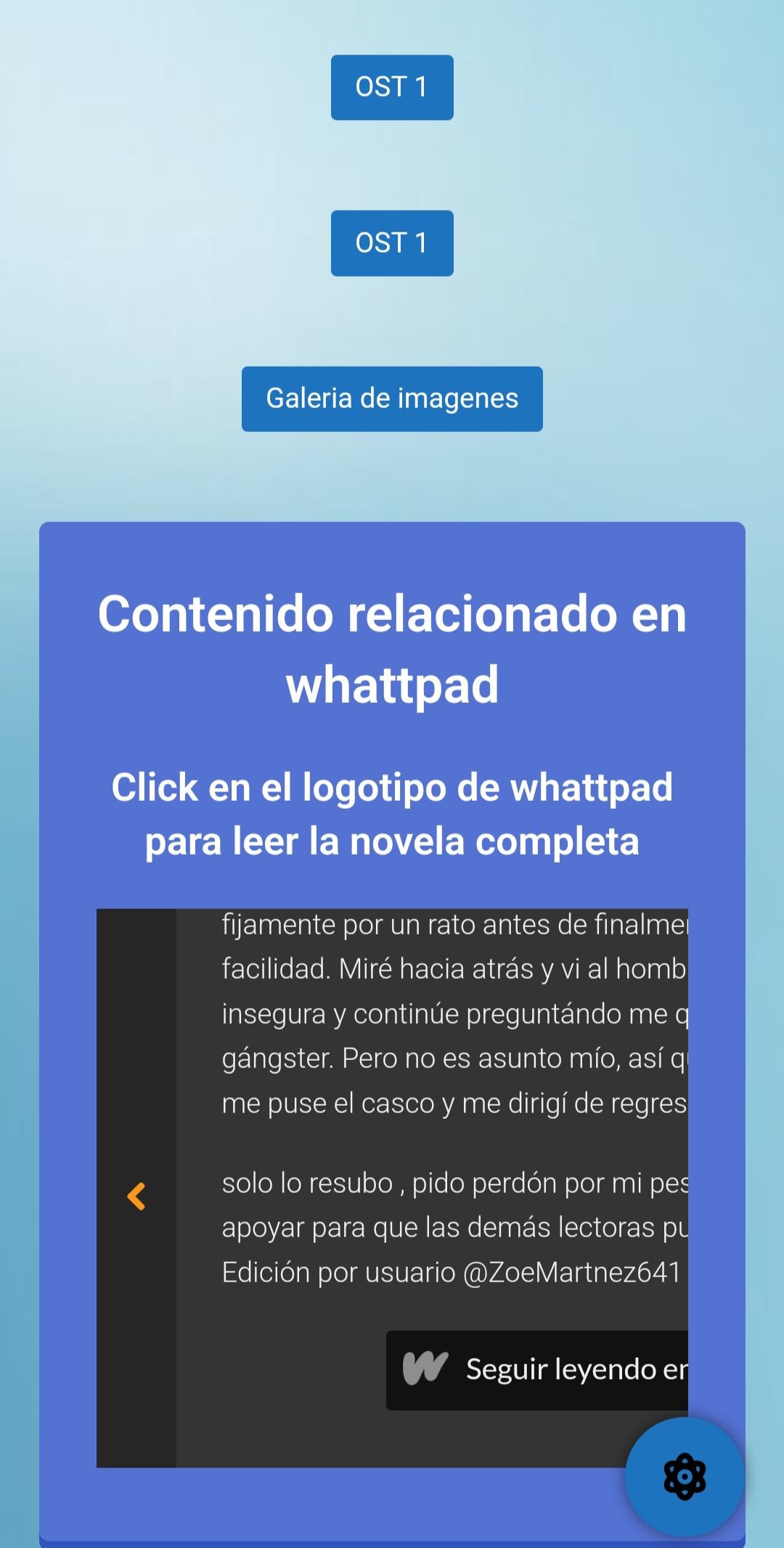
Task: Open the floating settings gear button
Action: [x=685, y=1476]
